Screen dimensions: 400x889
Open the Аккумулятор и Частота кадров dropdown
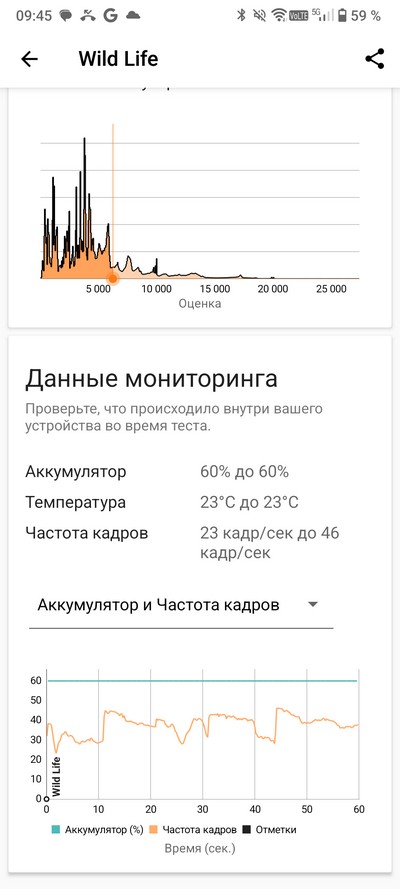tap(181, 605)
